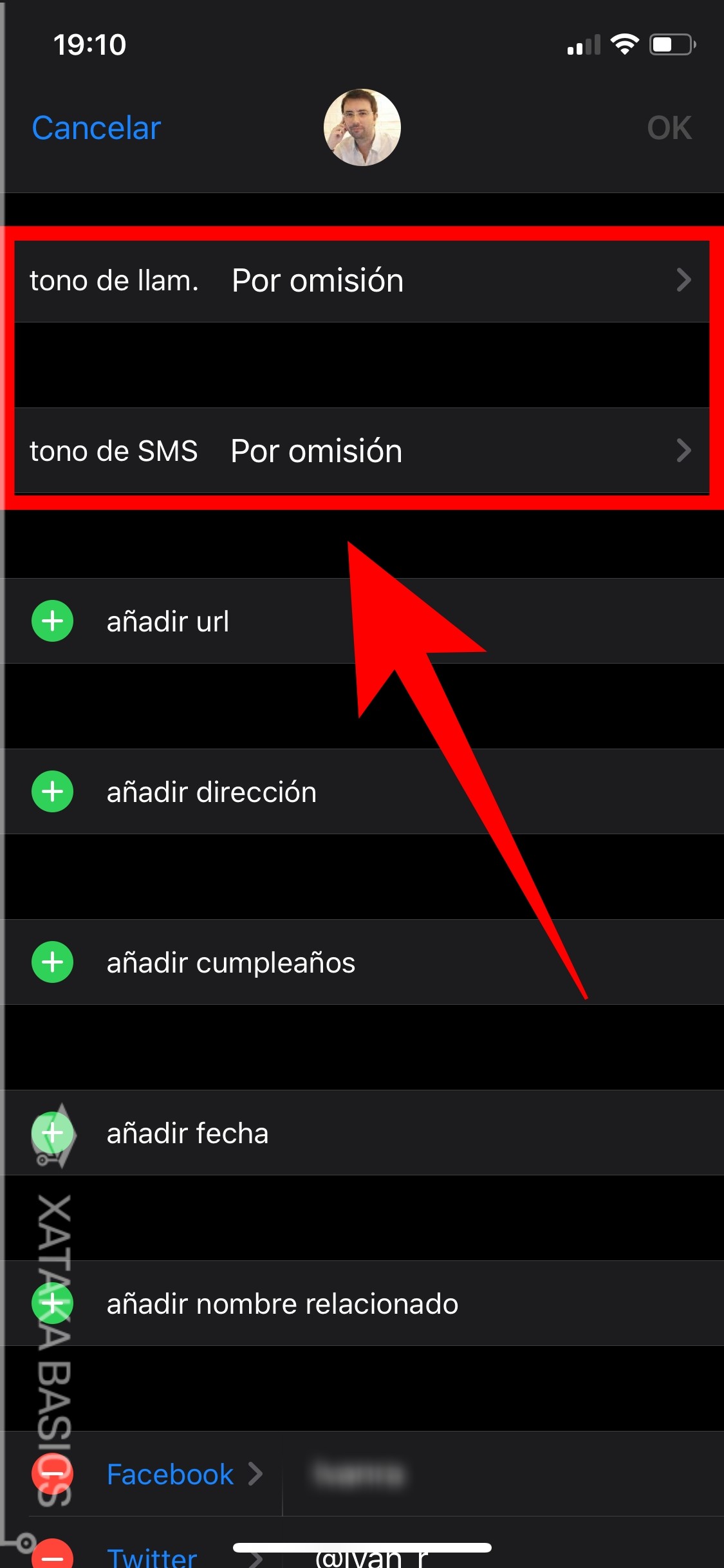This screenshot has width=724, height=1568.
Task: Add a URL with añadir url
Action: click(364, 621)
